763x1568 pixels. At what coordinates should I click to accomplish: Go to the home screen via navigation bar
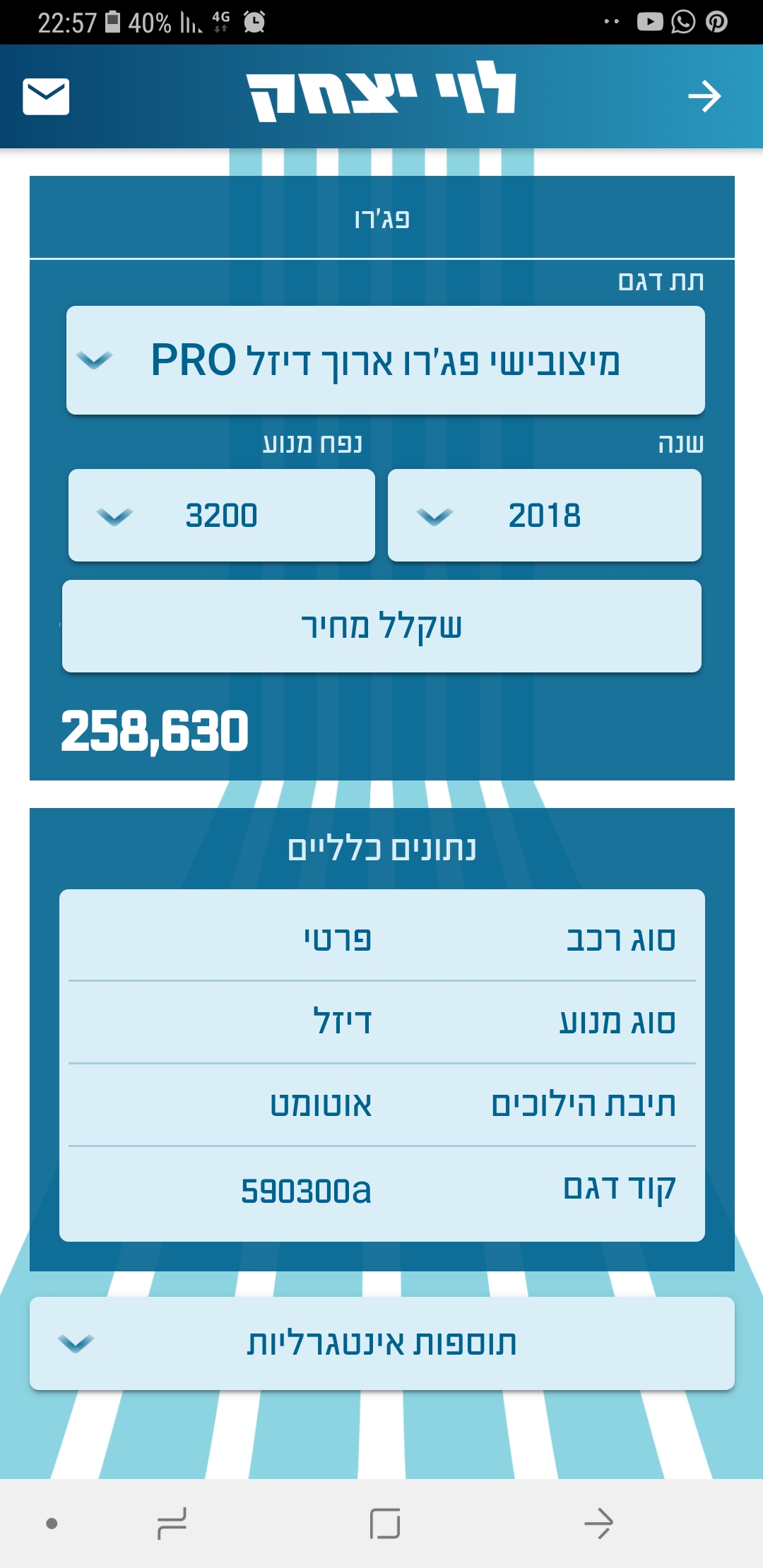tap(385, 1524)
